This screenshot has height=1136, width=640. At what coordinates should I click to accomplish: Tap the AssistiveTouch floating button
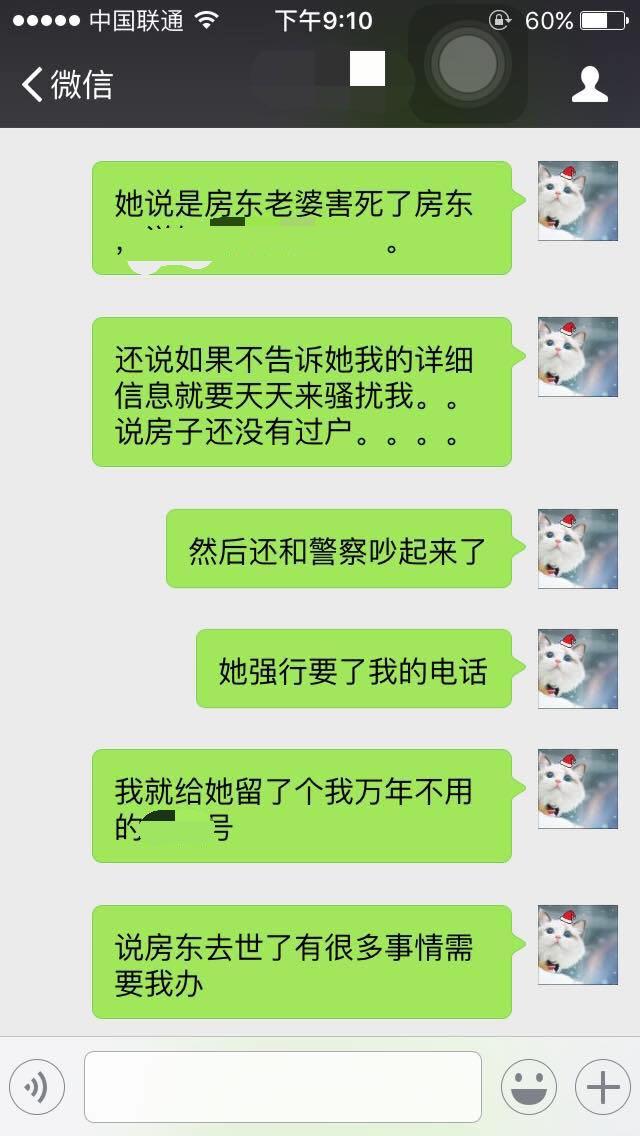tap(467, 64)
